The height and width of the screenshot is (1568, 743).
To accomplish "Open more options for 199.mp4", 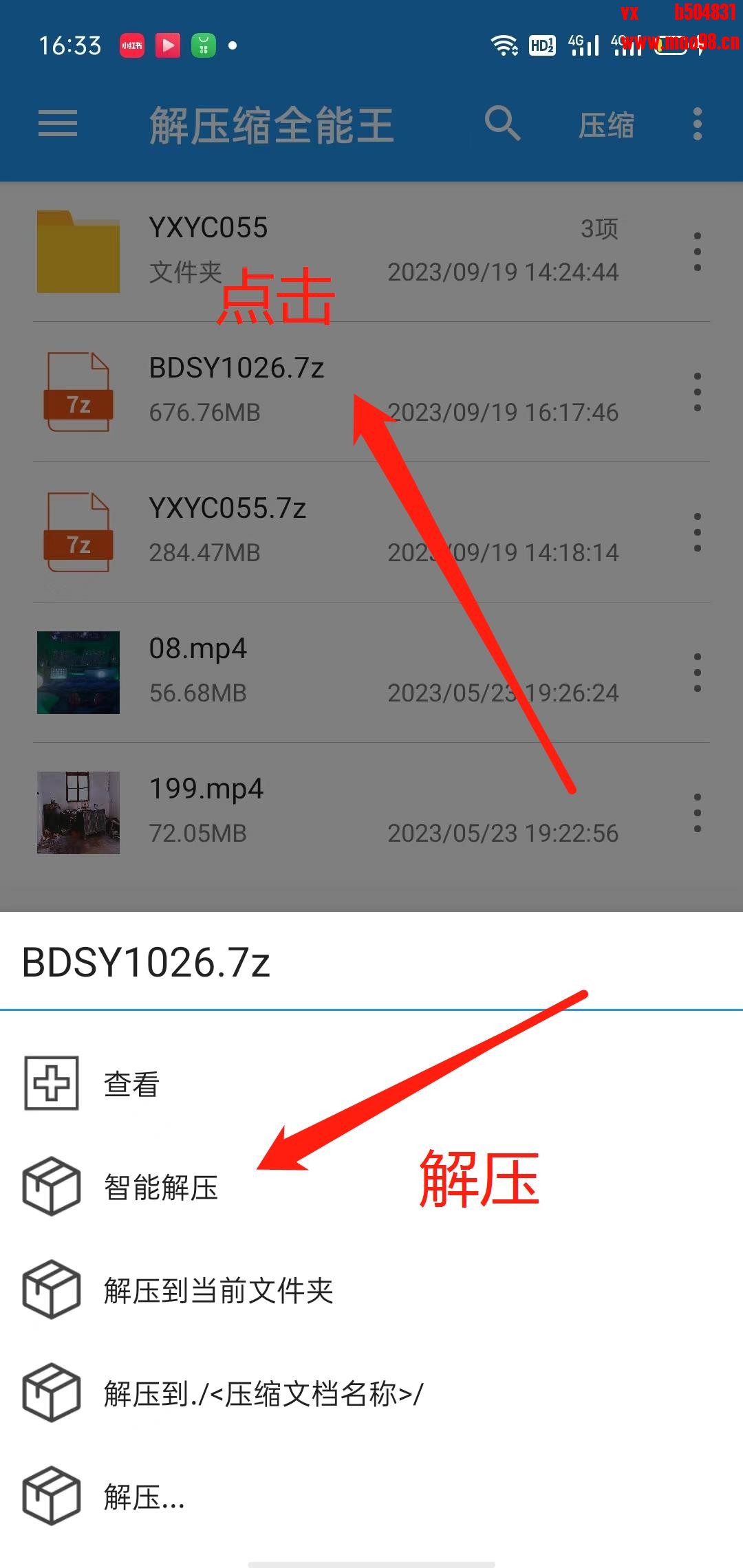I will 697,812.
